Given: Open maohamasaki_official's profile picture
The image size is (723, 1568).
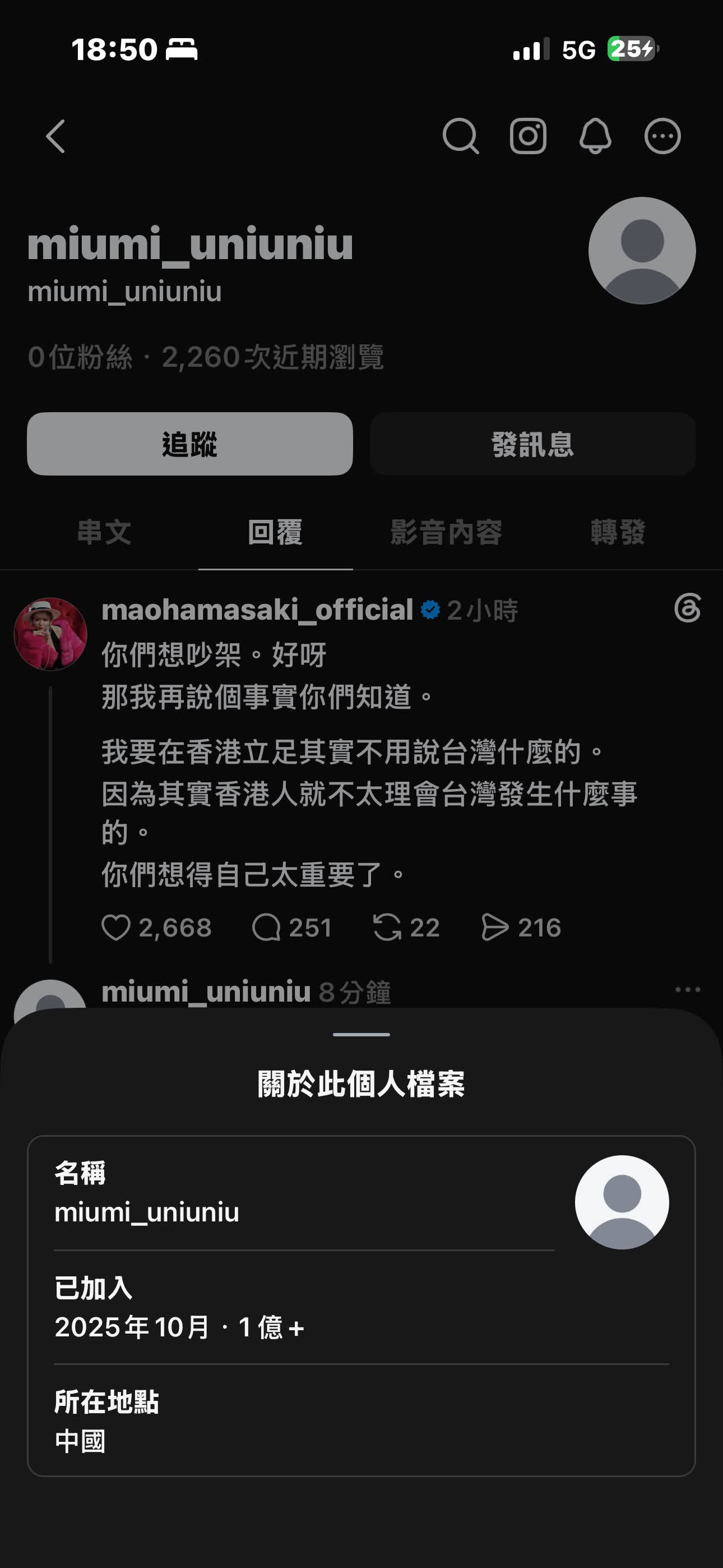Looking at the screenshot, I should coord(50,634).
